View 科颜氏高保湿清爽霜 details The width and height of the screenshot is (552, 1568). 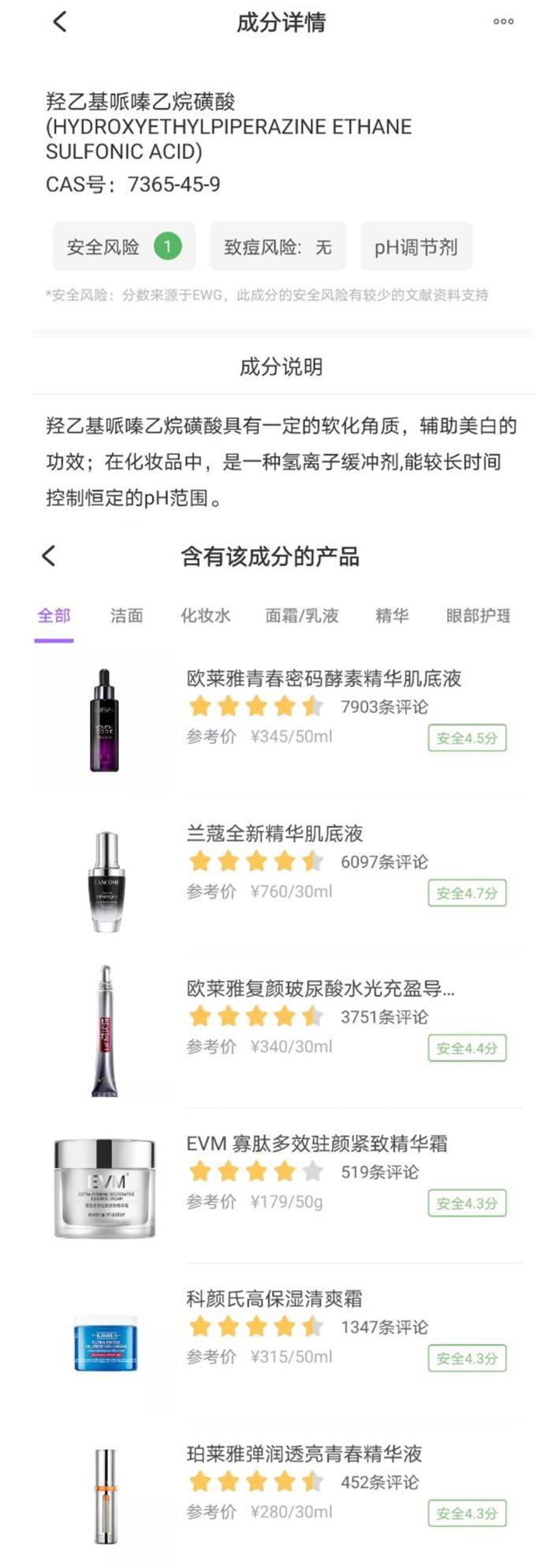click(274, 1299)
